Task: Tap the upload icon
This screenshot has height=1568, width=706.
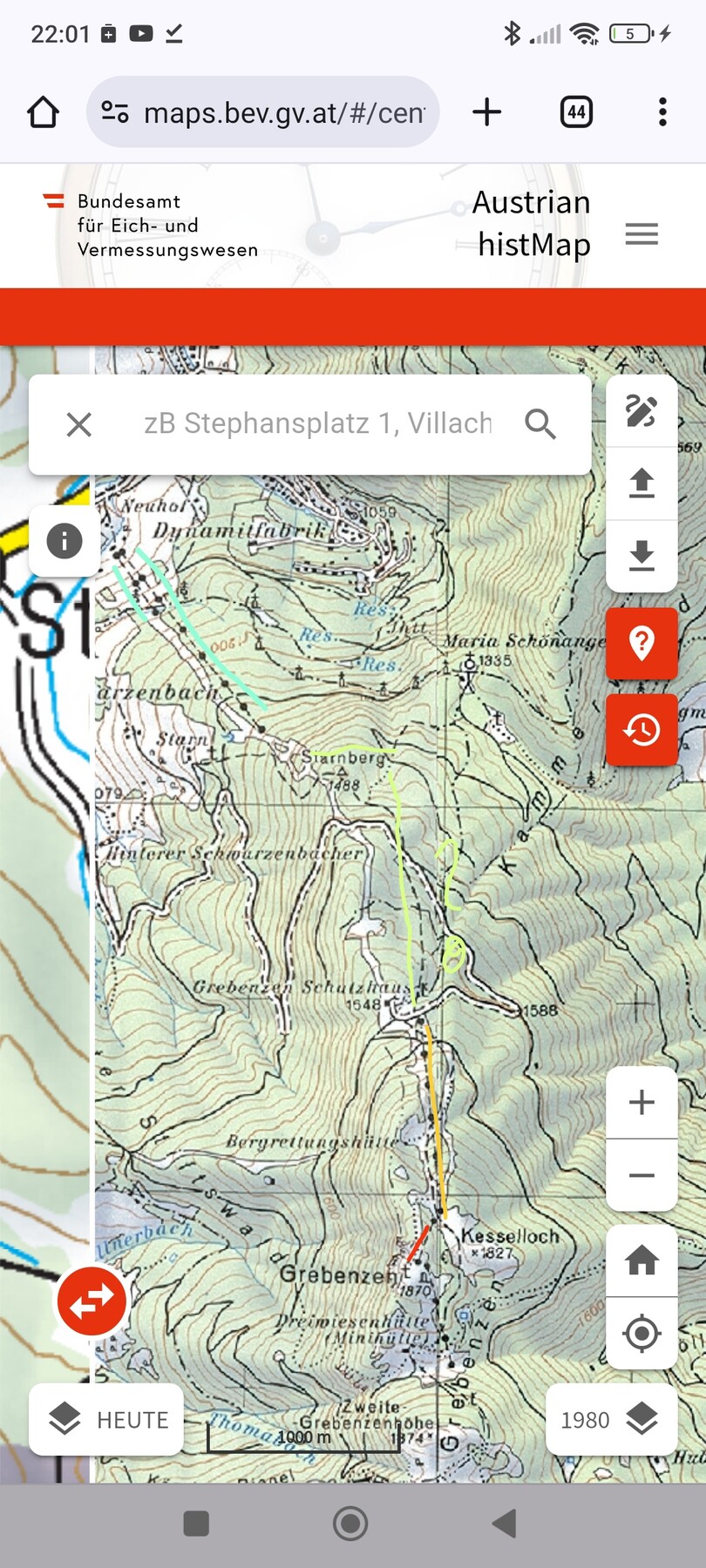Action: pyautogui.click(x=642, y=483)
